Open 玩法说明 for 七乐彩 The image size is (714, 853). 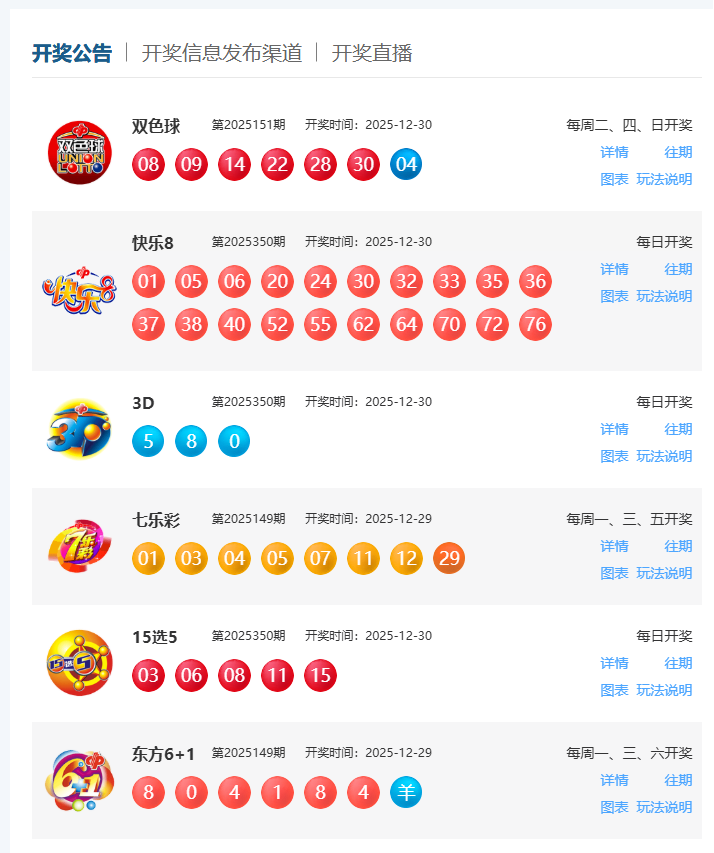[664, 573]
